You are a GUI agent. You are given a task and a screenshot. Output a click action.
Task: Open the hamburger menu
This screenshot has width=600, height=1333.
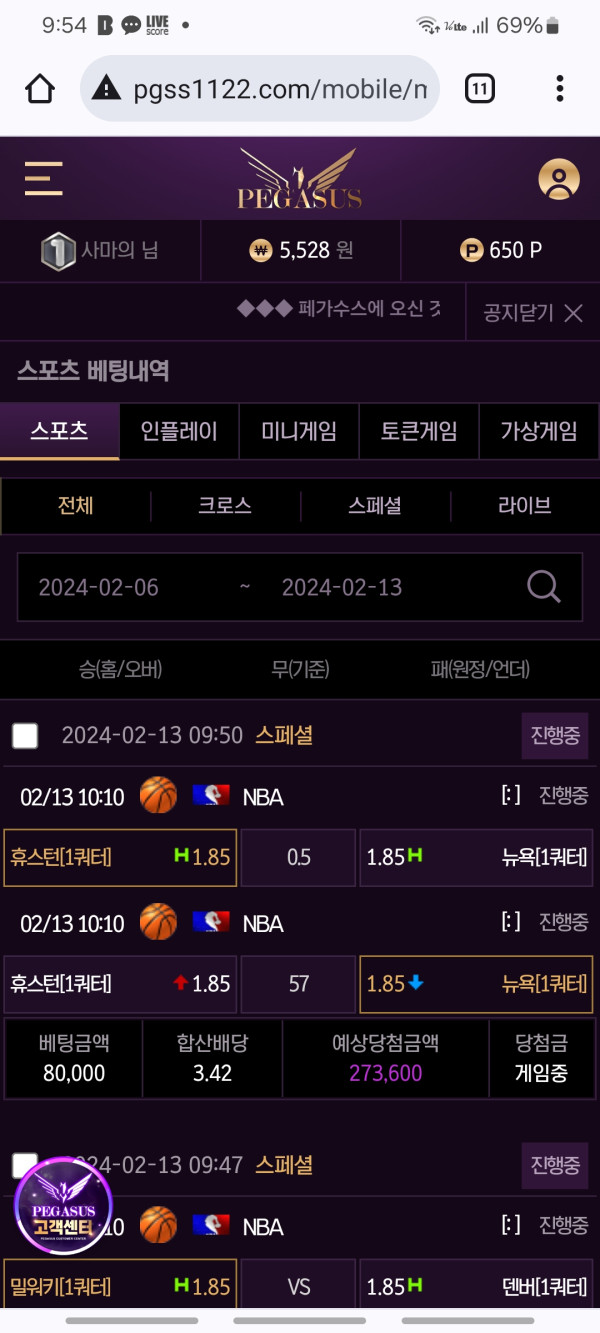tap(43, 179)
